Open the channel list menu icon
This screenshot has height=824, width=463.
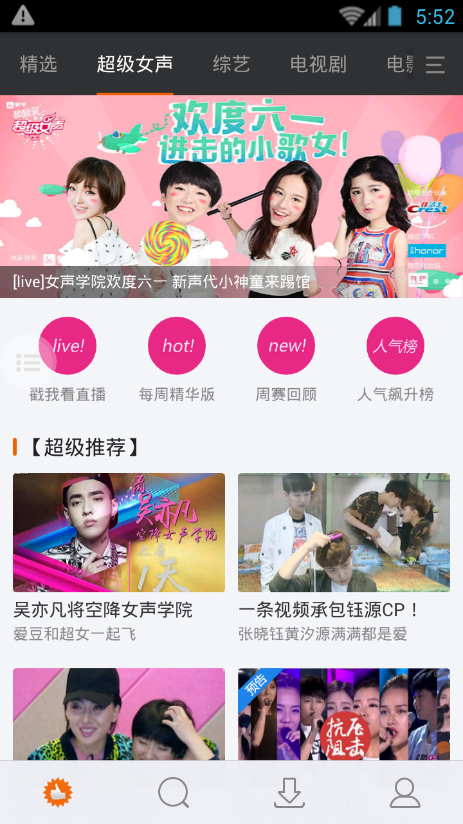[435, 64]
